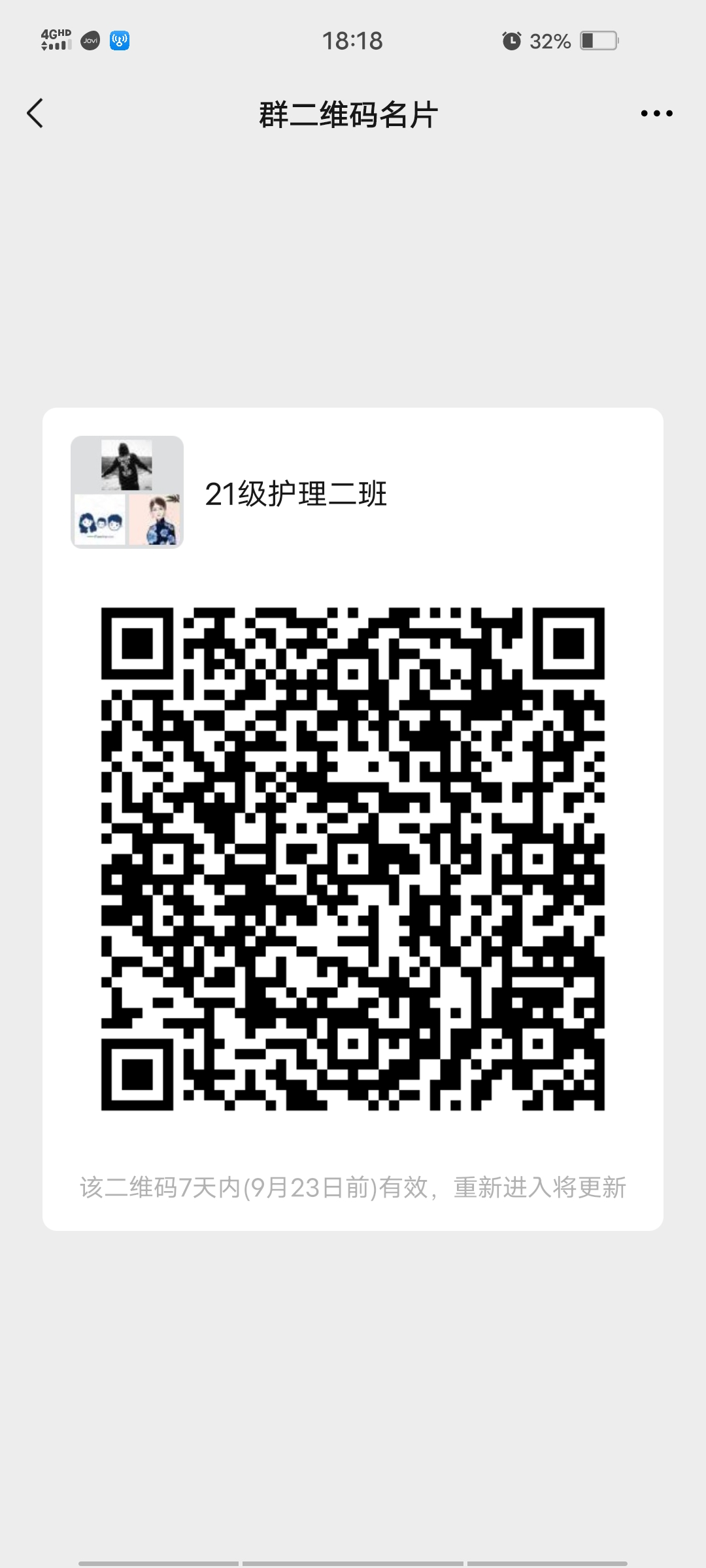Go back from the group QR code card
The width and height of the screenshot is (706, 1568).
(x=35, y=114)
